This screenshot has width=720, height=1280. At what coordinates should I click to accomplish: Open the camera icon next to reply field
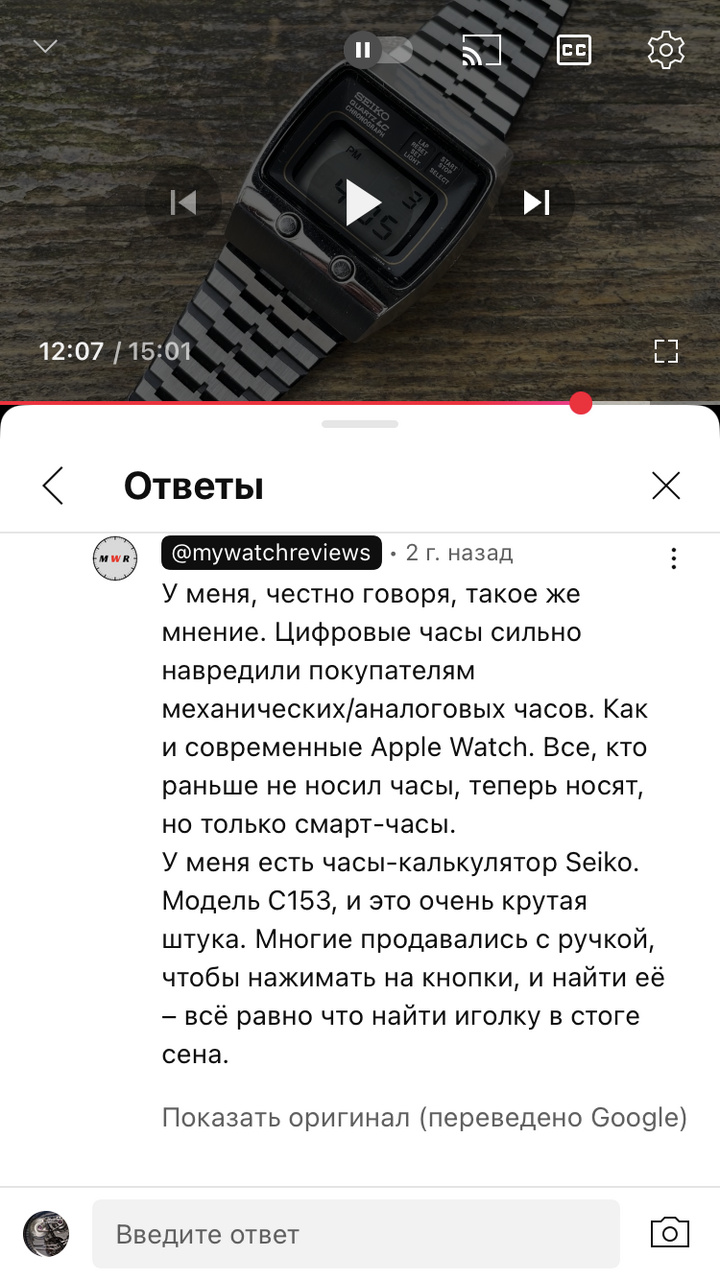tap(670, 1233)
